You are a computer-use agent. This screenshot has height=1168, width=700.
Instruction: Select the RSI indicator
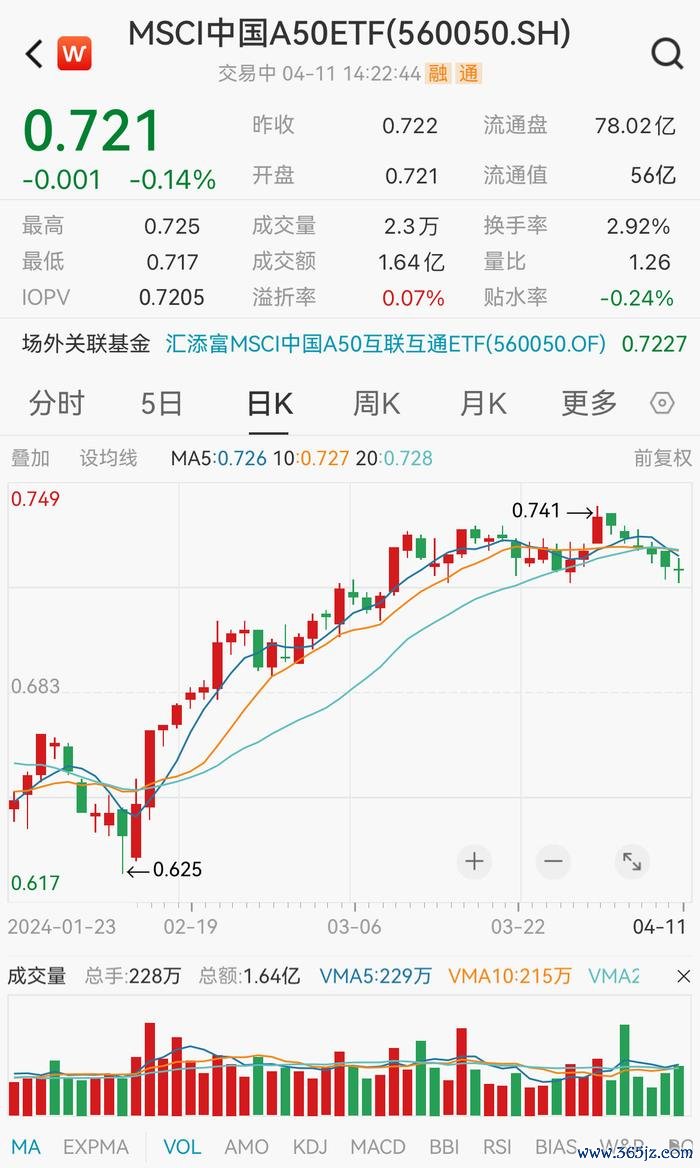click(497, 1147)
